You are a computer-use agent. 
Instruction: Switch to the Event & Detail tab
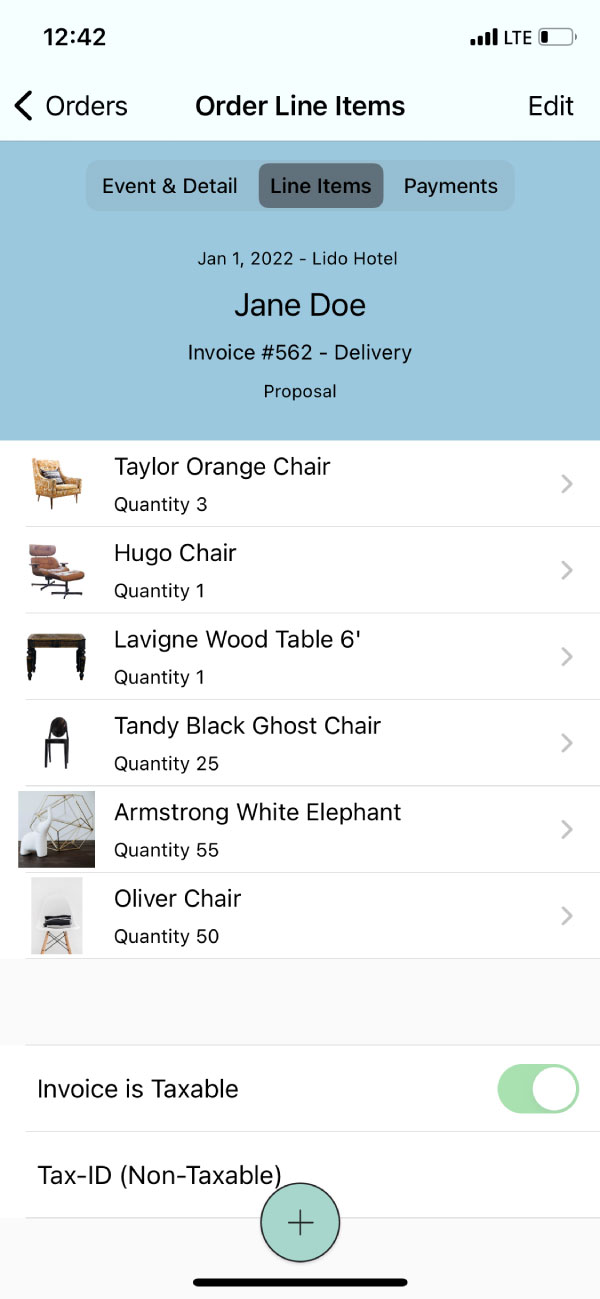(170, 186)
